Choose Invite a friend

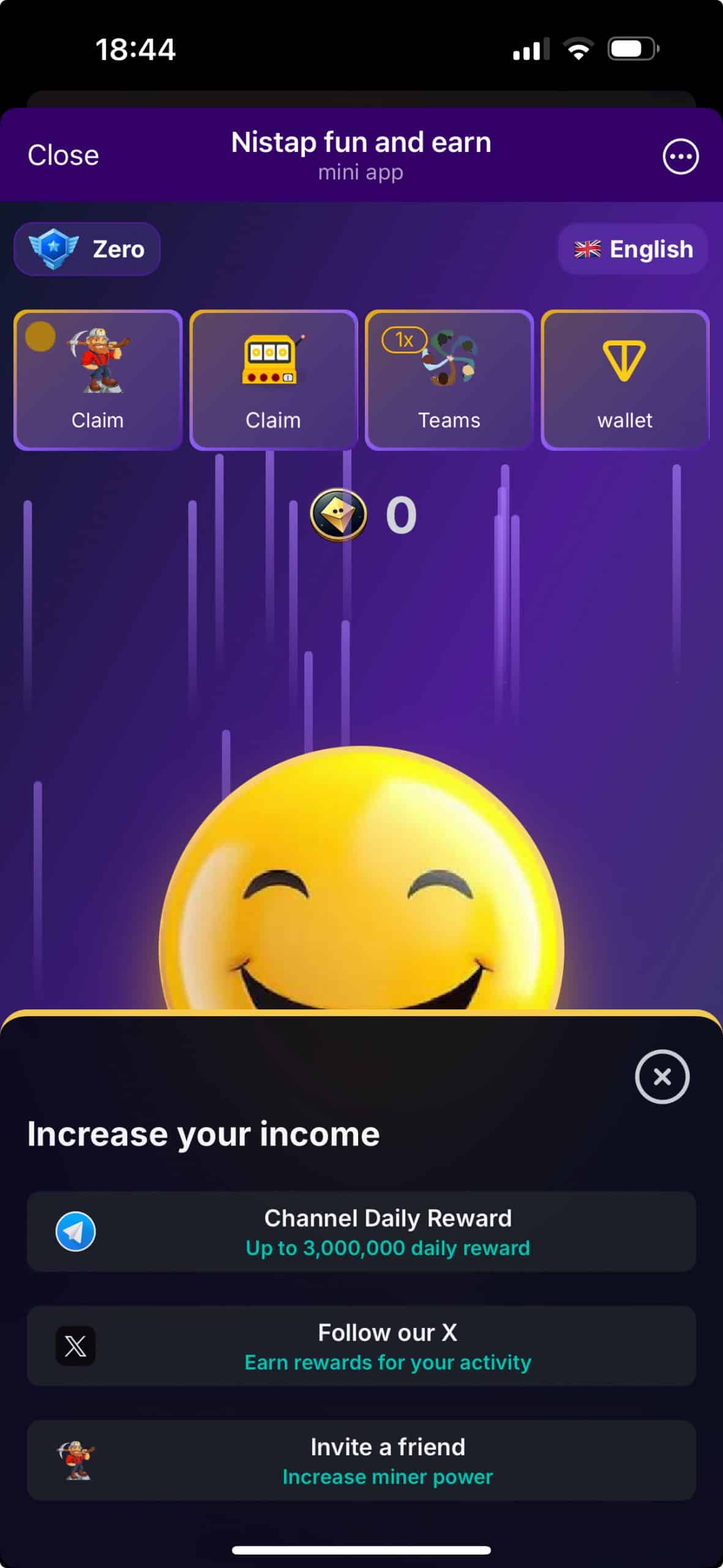pyautogui.click(x=361, y=1460)
